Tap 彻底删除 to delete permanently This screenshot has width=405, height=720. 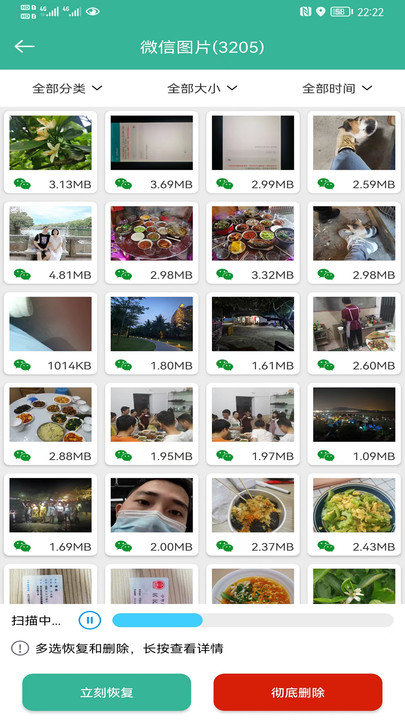coord(298,692)
